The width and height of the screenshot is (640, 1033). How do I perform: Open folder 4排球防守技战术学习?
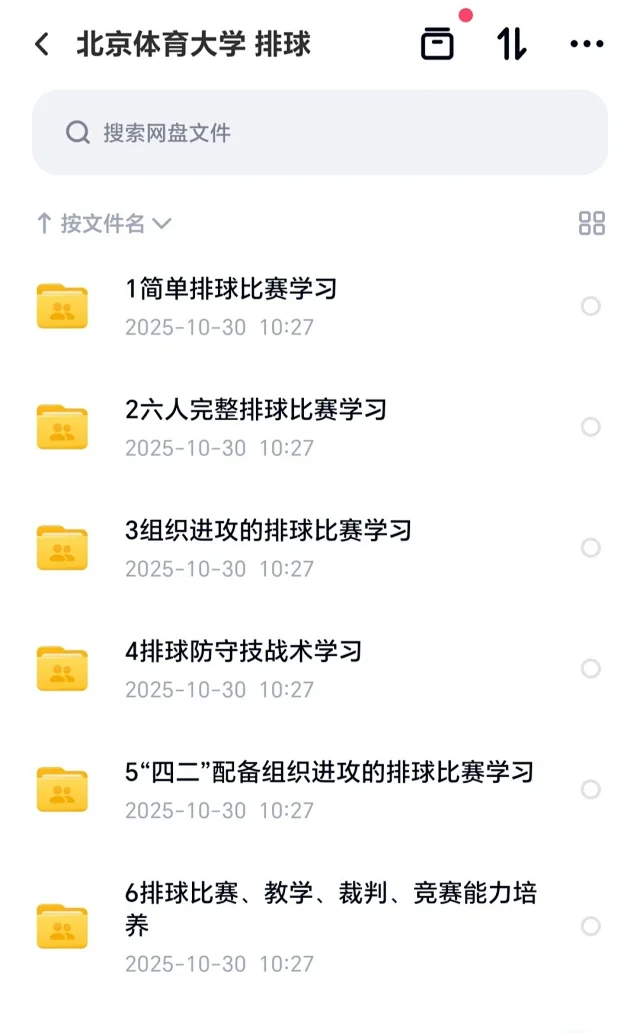[x=243, y=652]
